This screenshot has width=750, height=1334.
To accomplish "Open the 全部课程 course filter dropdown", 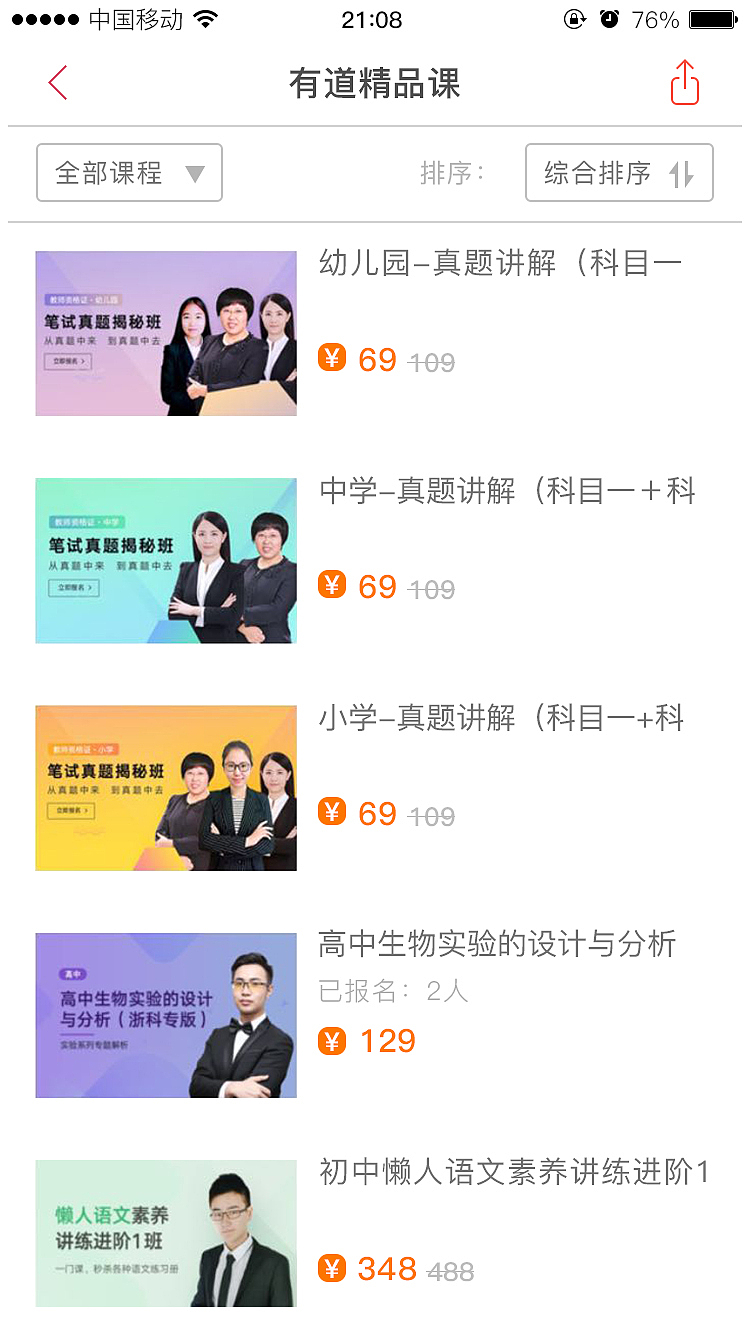I will [x=129, y=172].
